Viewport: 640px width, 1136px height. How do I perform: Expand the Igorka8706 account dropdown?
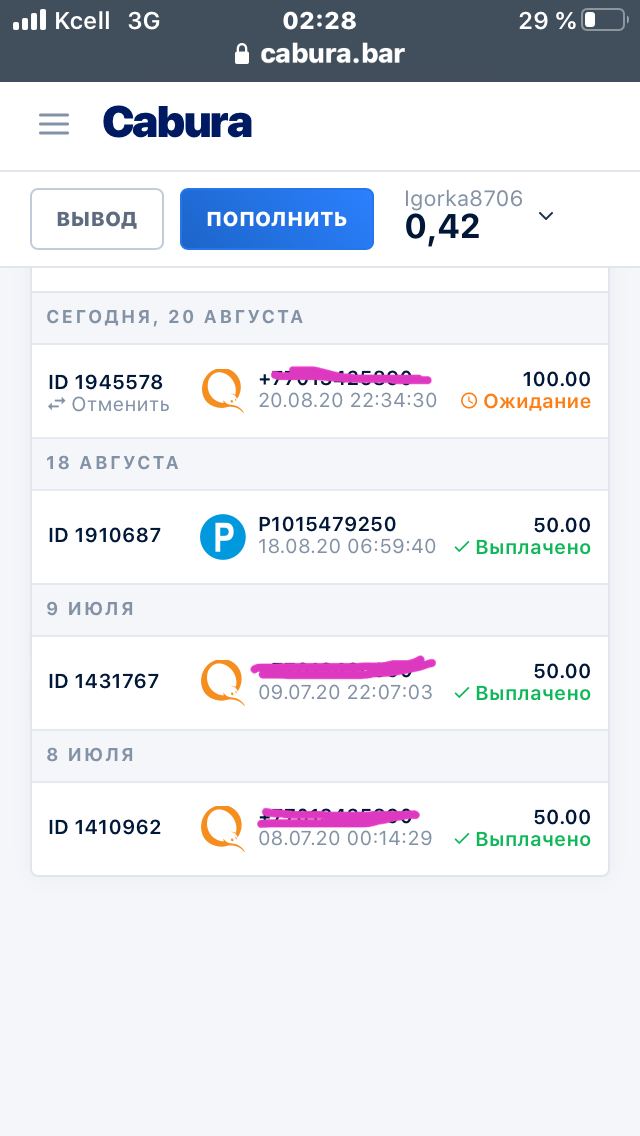coord(546,216)
